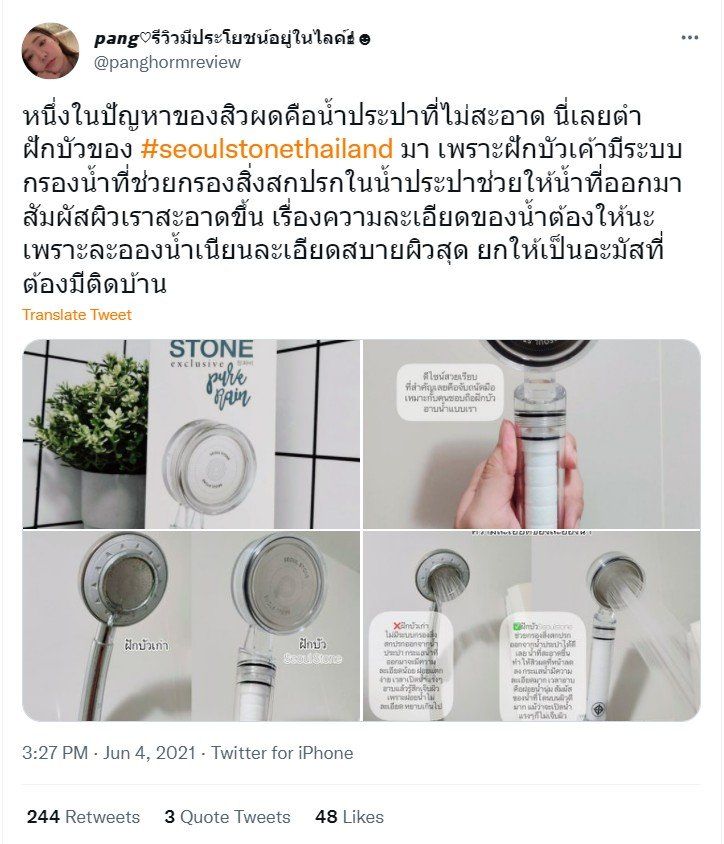
Task: Open the old versus Seoul Stone photo
Action: point(191,626)
